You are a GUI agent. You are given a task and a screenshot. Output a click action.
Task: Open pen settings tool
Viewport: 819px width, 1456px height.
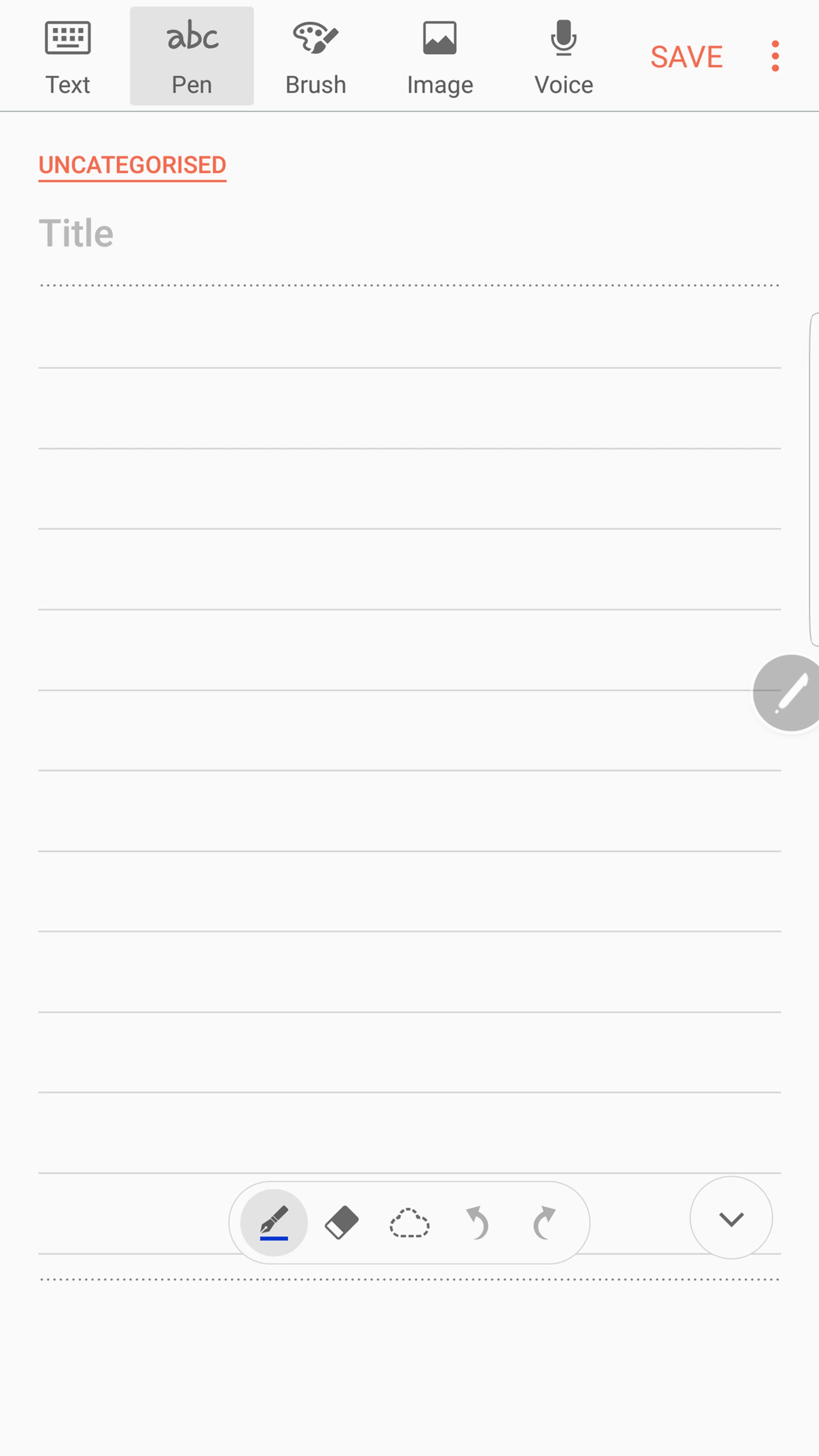point(274,1223)
